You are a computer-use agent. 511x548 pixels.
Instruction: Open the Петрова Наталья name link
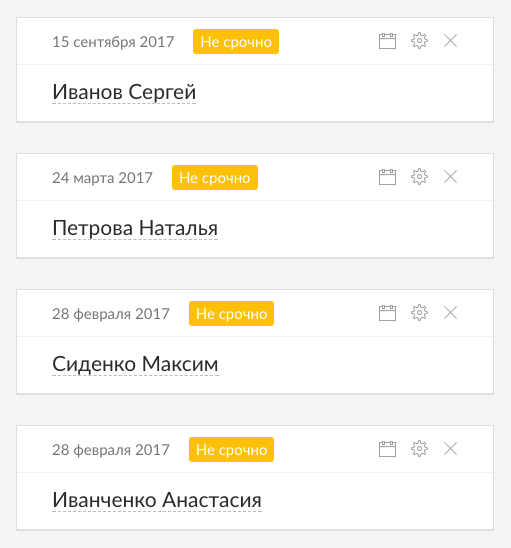click(135, 228)
